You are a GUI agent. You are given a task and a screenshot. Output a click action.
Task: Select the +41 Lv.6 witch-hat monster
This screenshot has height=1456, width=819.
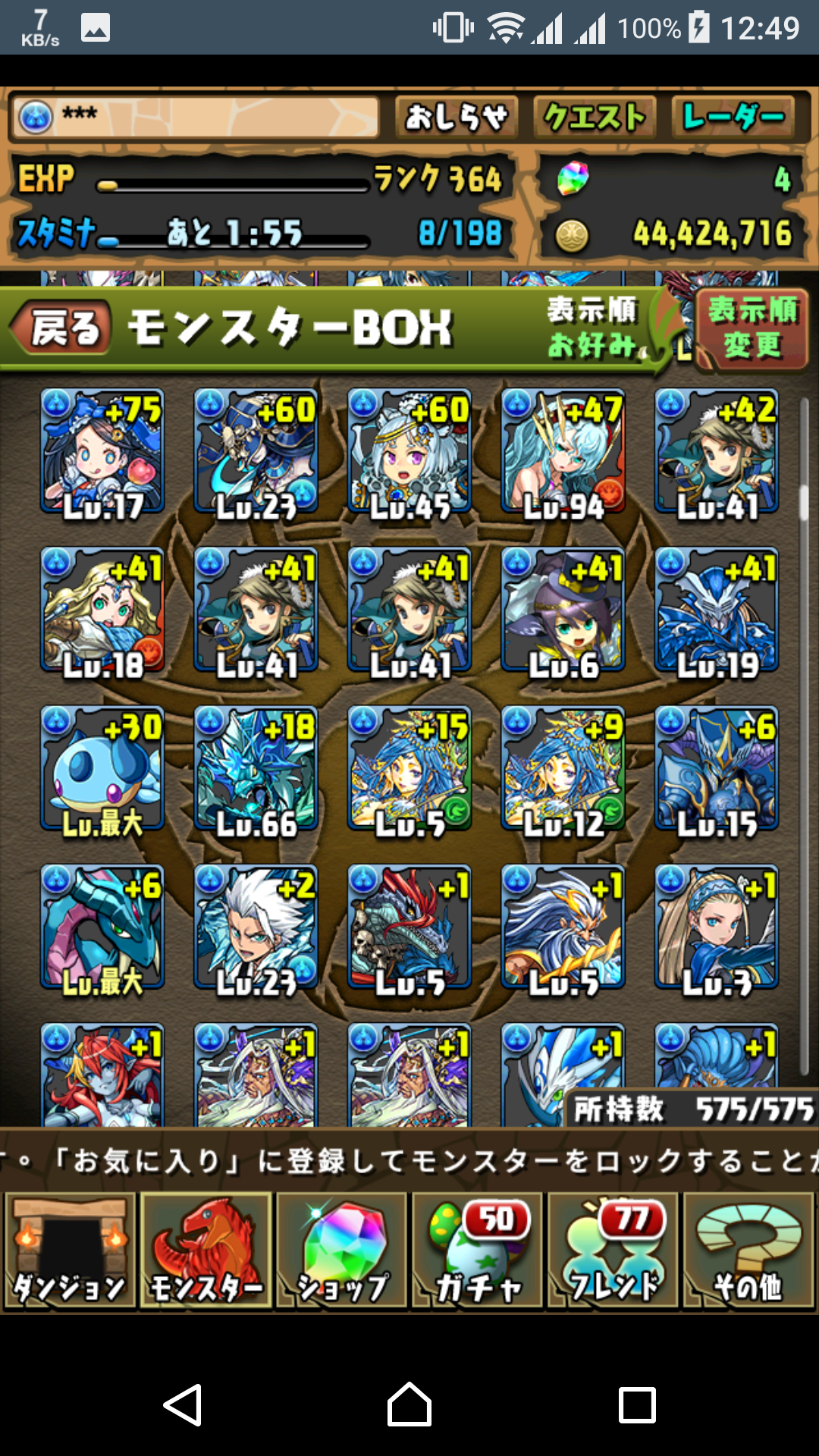point(563,611)
